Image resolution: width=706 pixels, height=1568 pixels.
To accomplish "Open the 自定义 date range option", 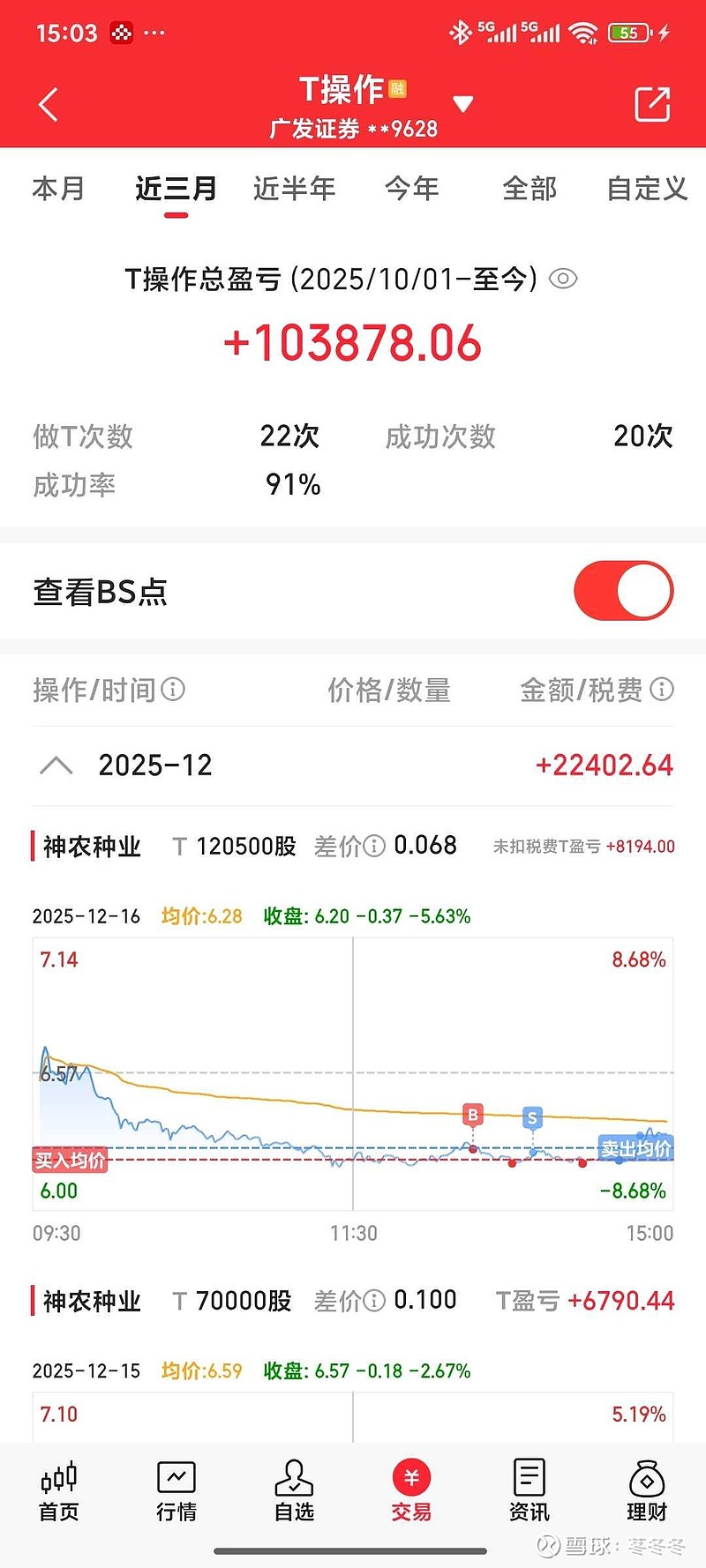I will pos(645,188).
